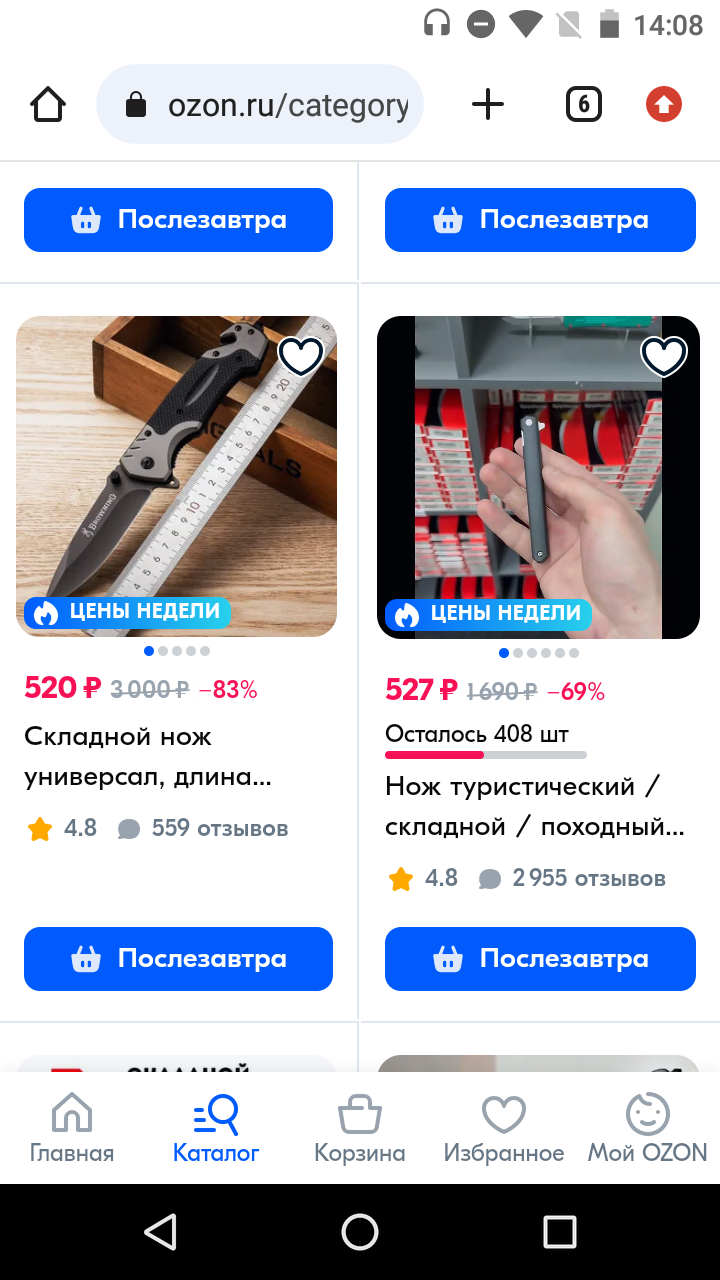Open the Корзина tab
720x1280 pixels.
(360, 1128)
